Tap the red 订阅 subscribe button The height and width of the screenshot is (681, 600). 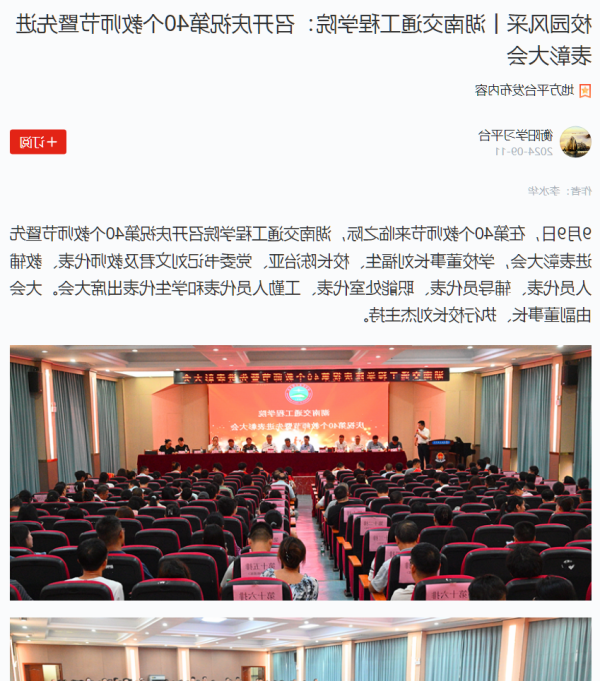coord(38,142)
